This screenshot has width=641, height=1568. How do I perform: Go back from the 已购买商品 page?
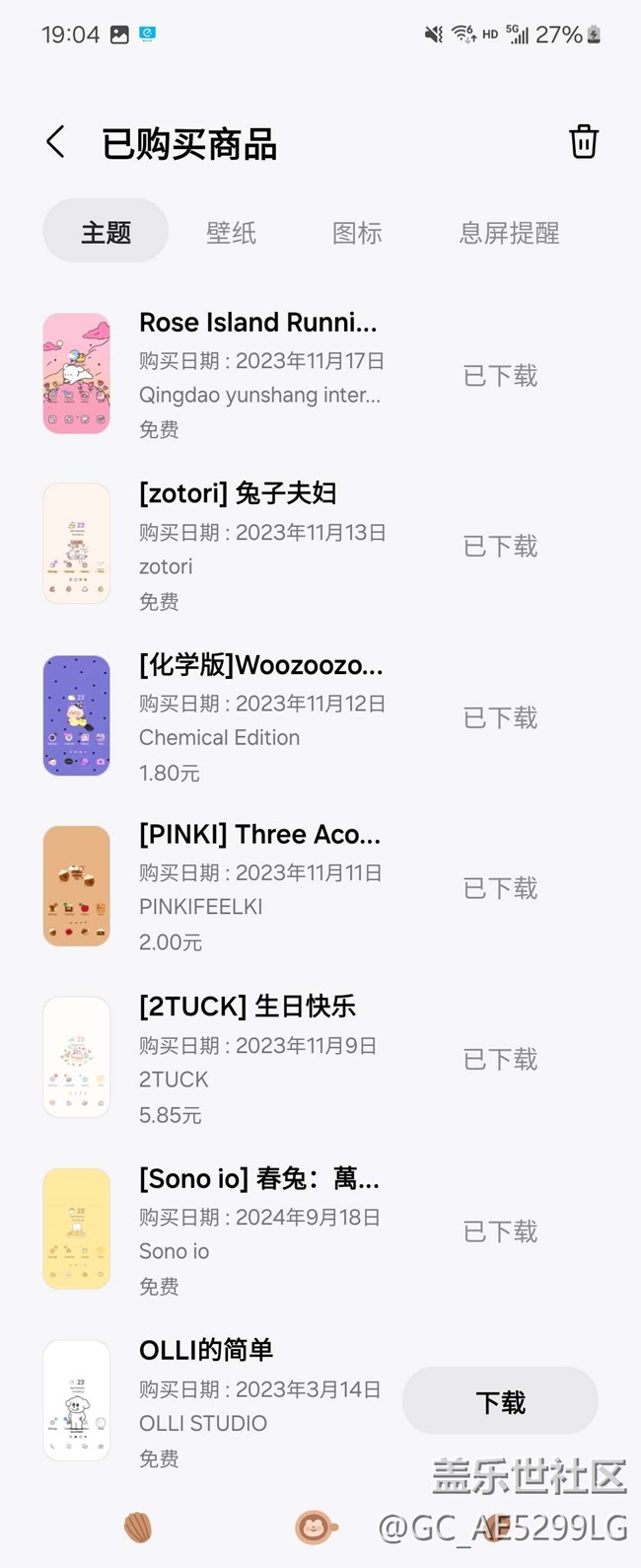click(56, 142)
